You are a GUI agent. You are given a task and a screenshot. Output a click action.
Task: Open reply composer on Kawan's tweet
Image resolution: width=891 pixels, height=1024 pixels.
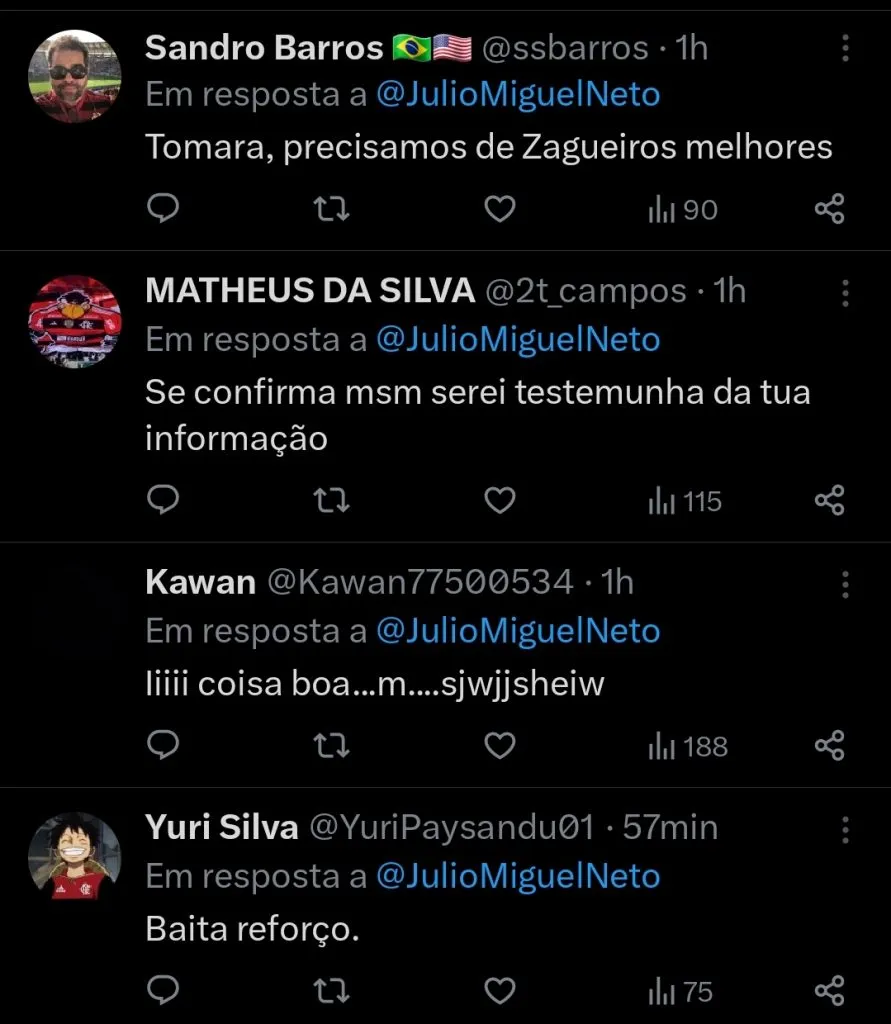163,745
